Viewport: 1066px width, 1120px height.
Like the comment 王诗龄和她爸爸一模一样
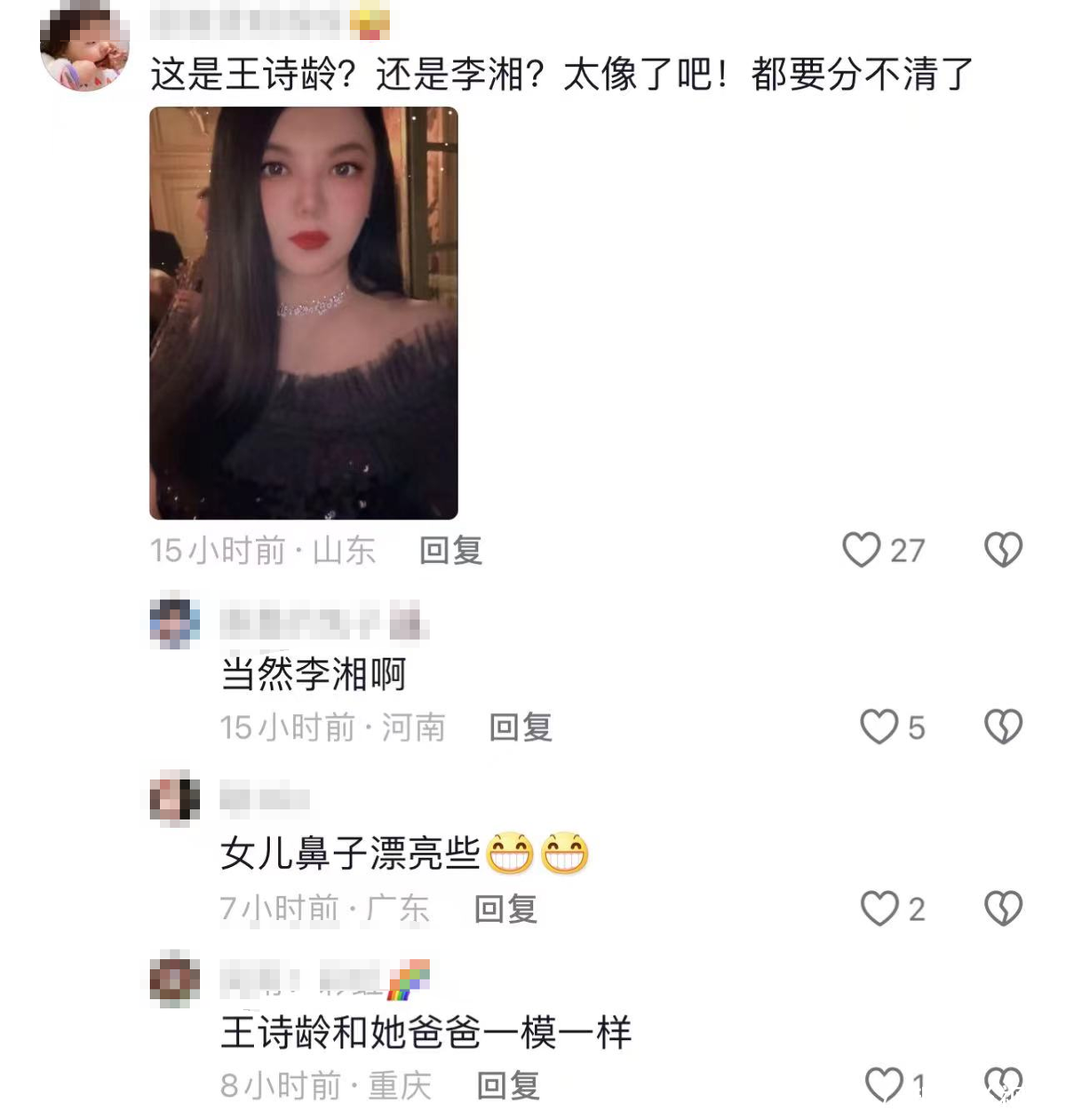[883, 1084]
